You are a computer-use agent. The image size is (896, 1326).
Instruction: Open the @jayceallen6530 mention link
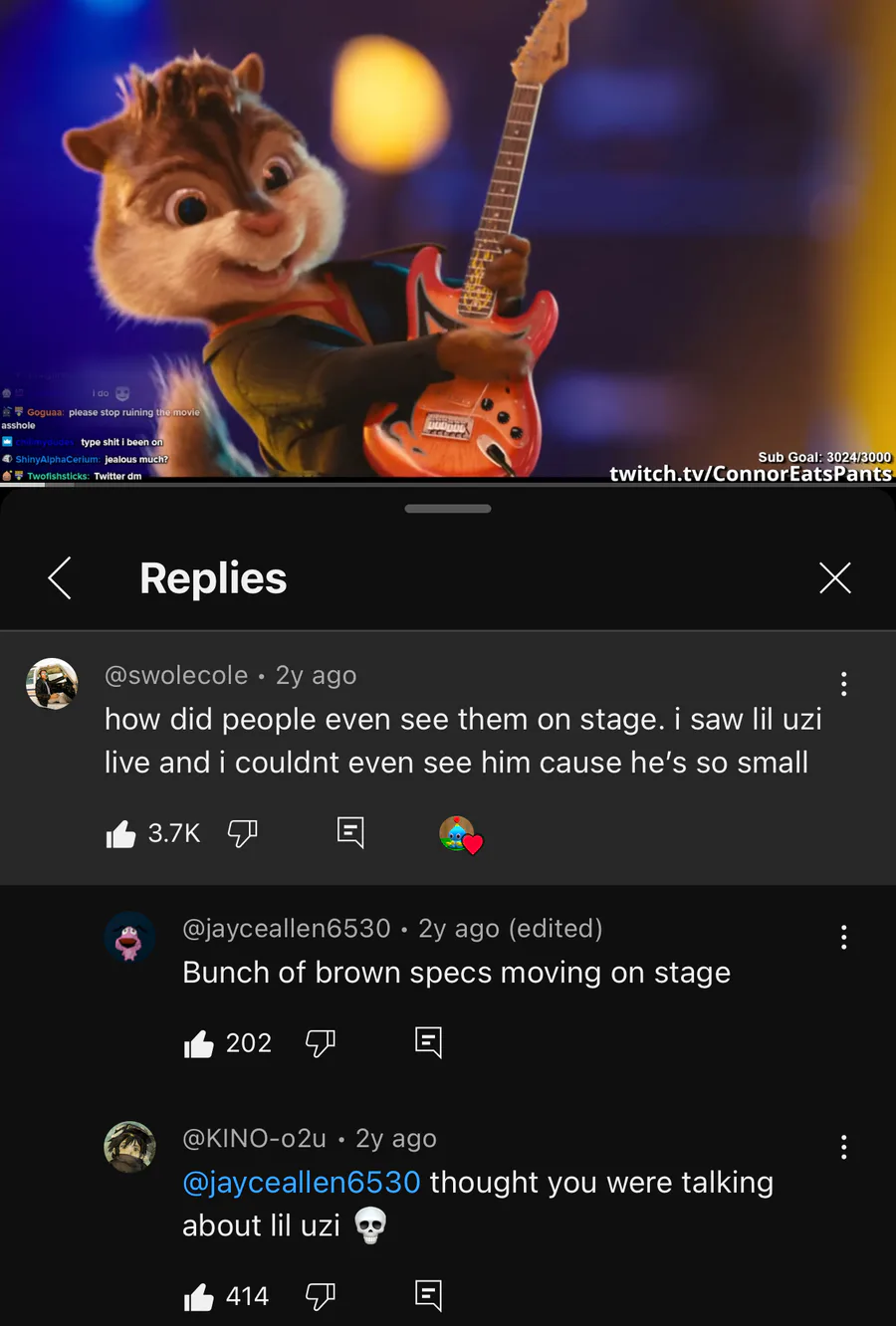pos(301,1183)
